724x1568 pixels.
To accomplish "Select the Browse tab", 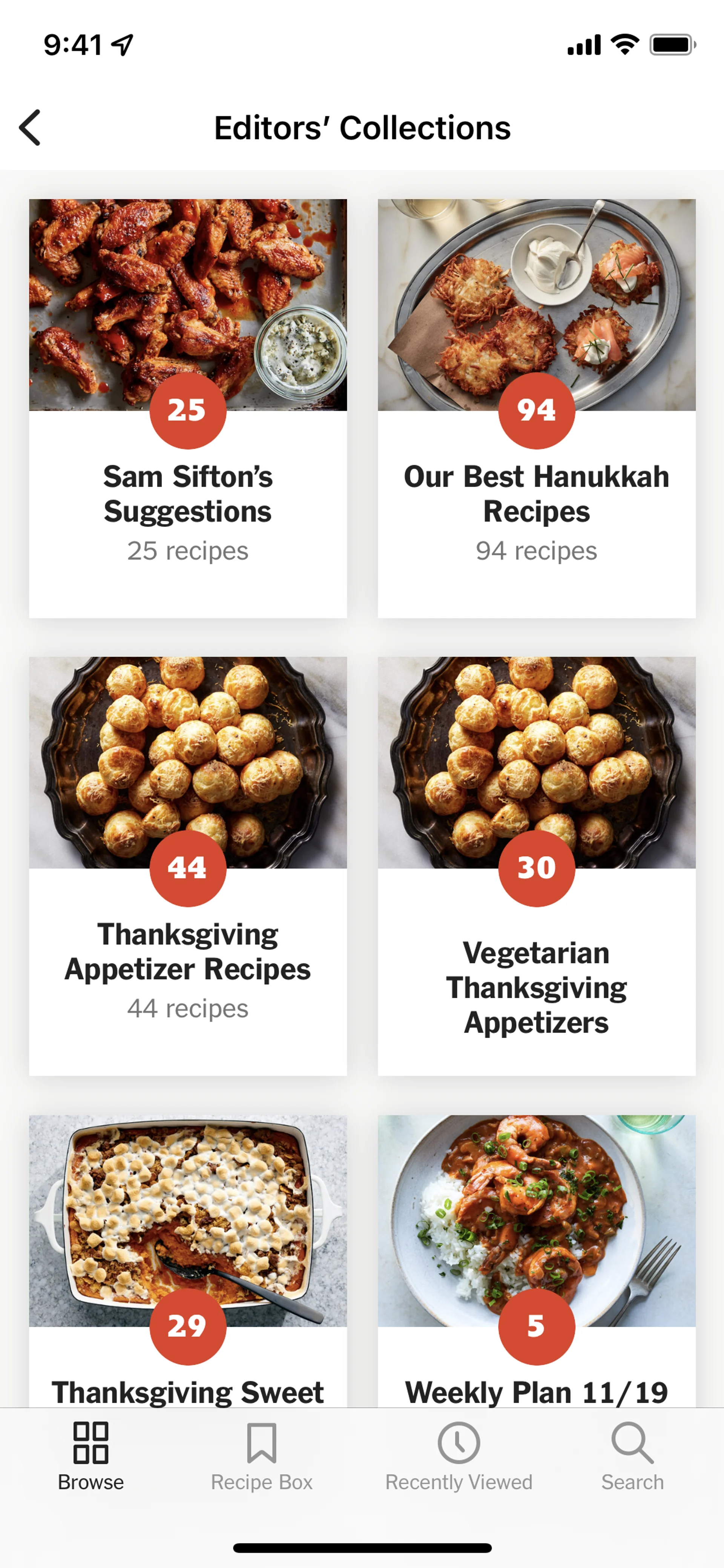I will 90,1455.
